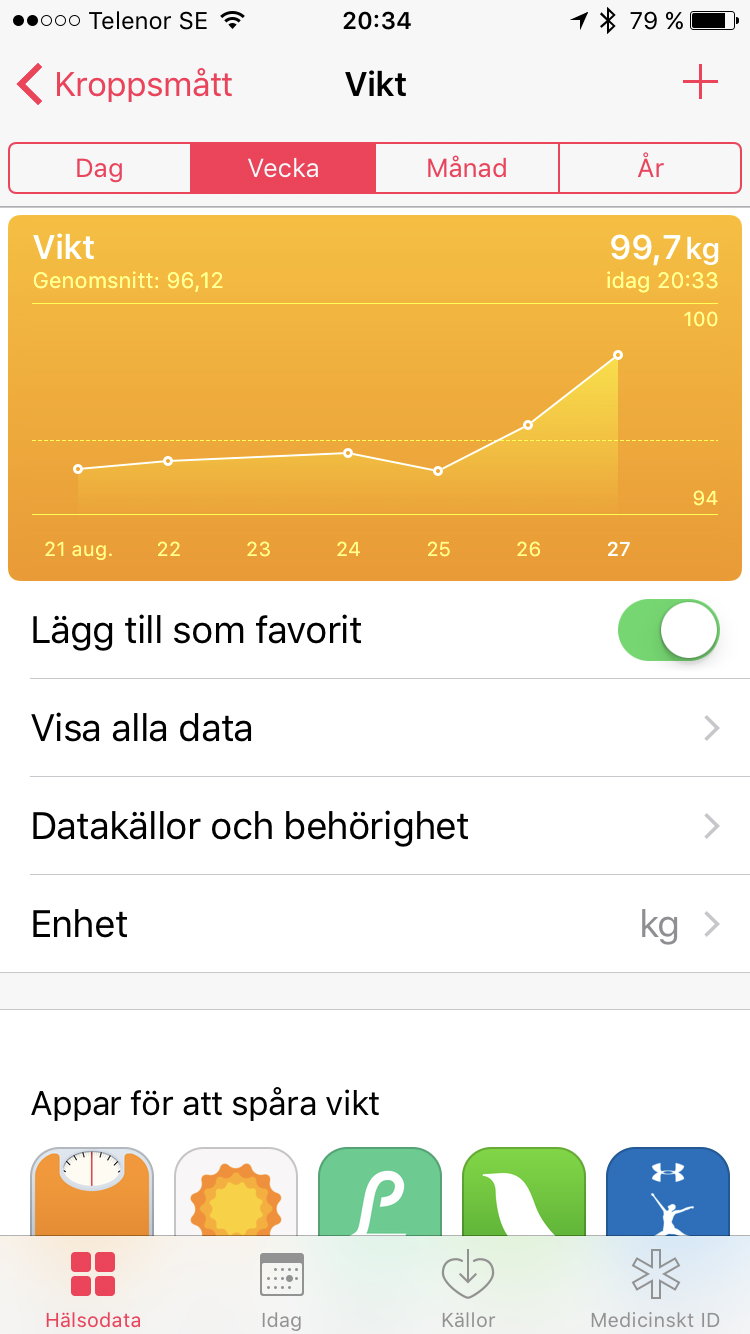Go back to Kroppsmått

tap(125, 84)
